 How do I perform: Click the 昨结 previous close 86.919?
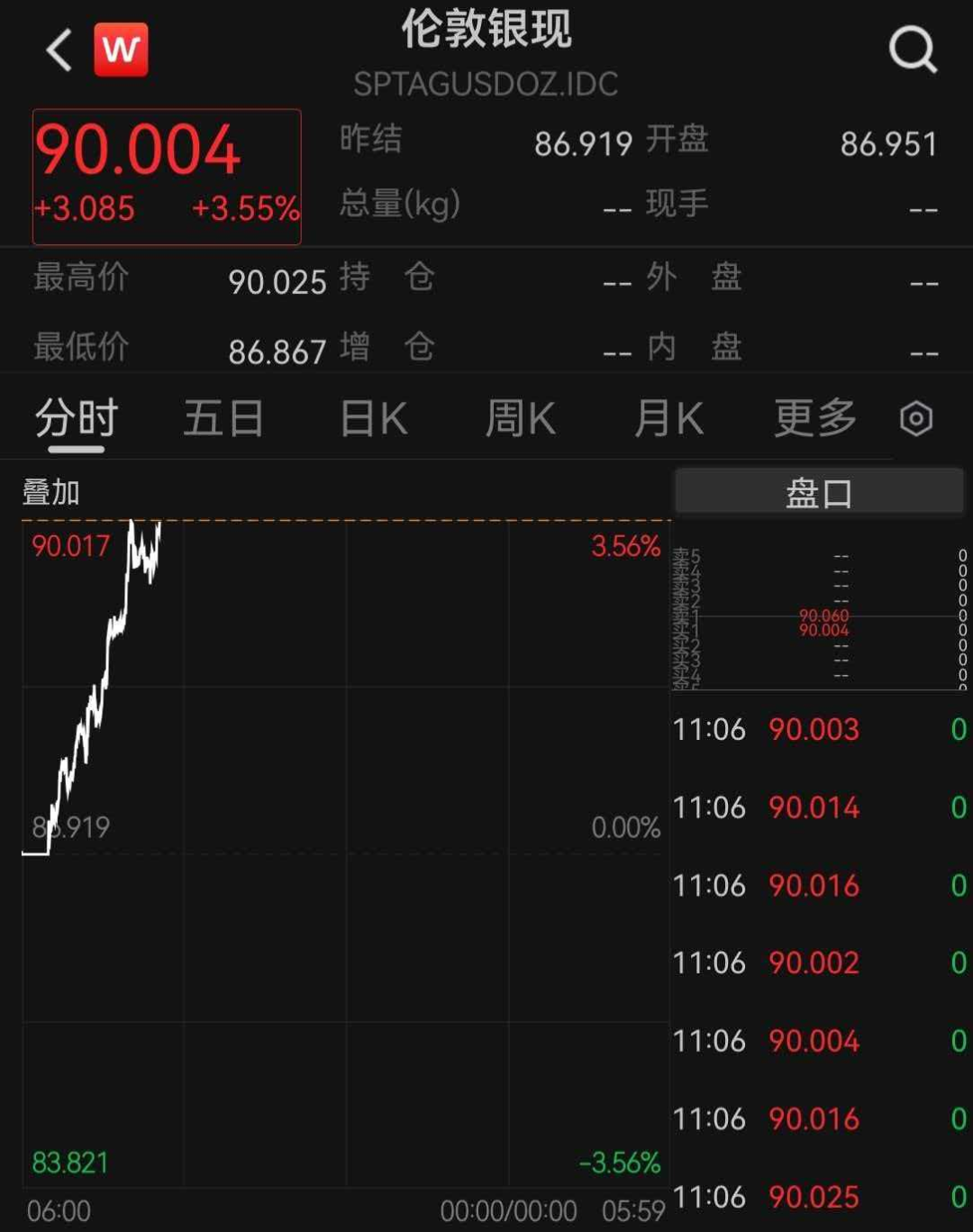[x=582, y=141]
